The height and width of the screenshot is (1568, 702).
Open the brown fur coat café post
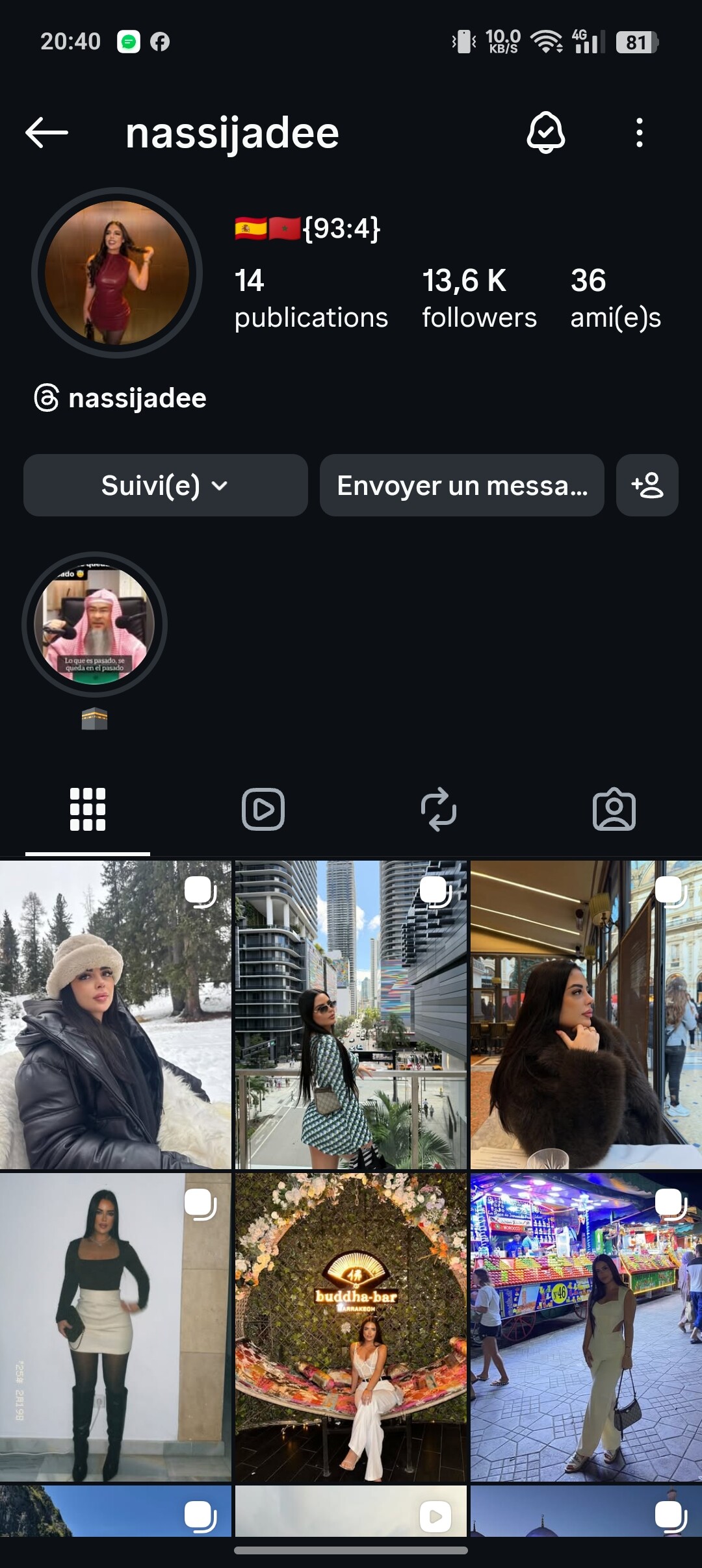click(586, 1015)
